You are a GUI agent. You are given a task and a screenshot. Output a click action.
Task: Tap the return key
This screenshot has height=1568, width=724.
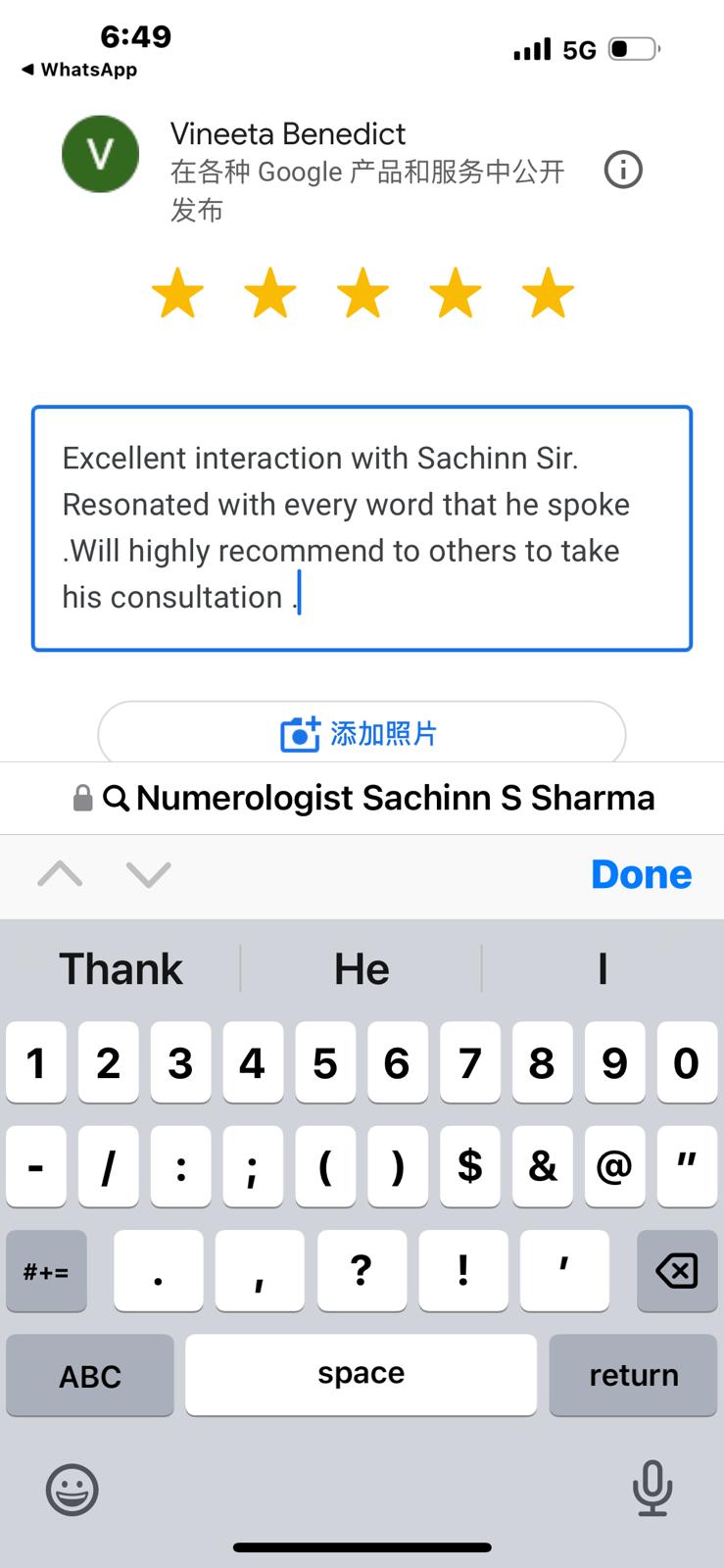633,1375
